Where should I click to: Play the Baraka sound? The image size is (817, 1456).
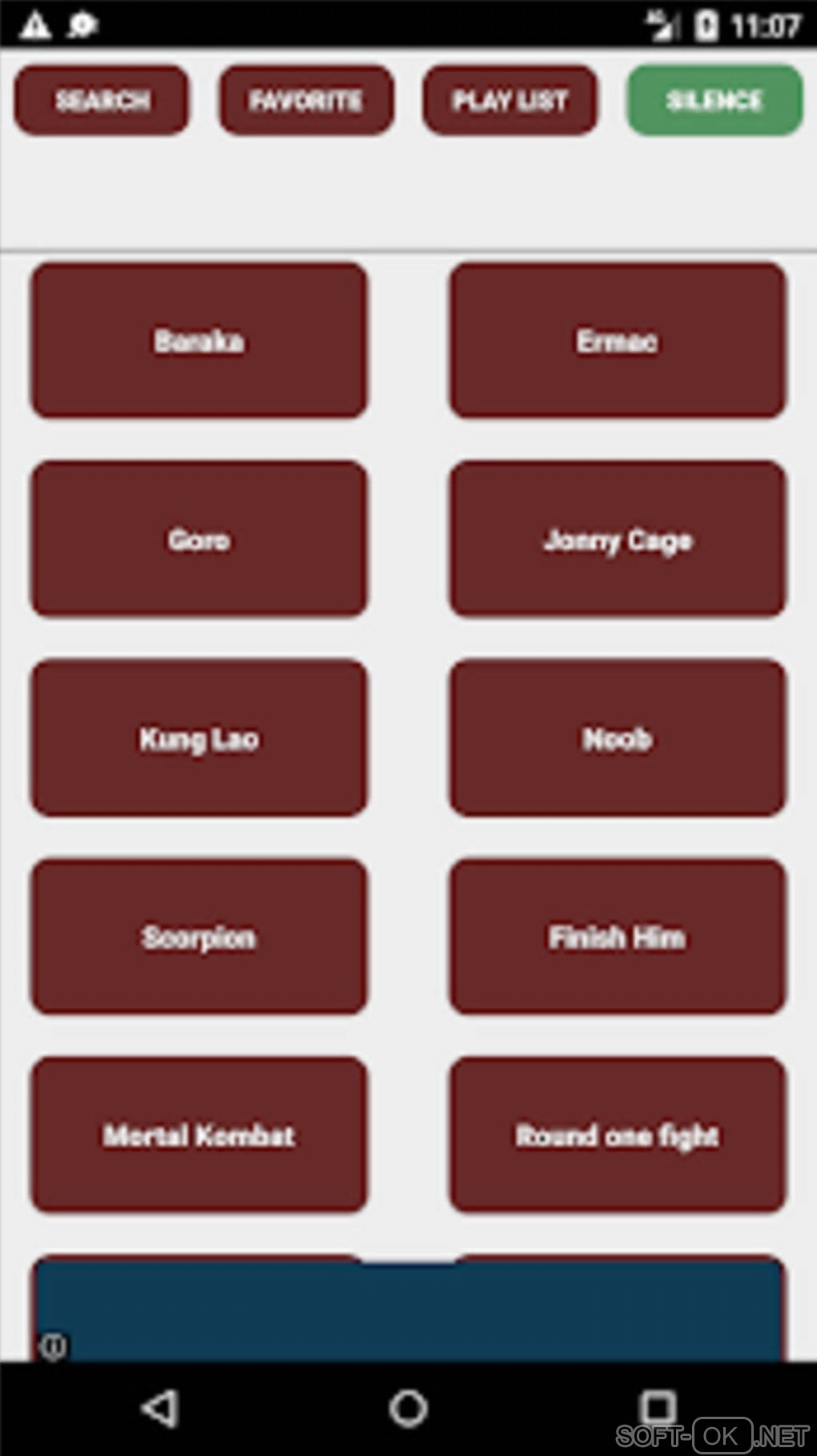click(x=199, y=341)
